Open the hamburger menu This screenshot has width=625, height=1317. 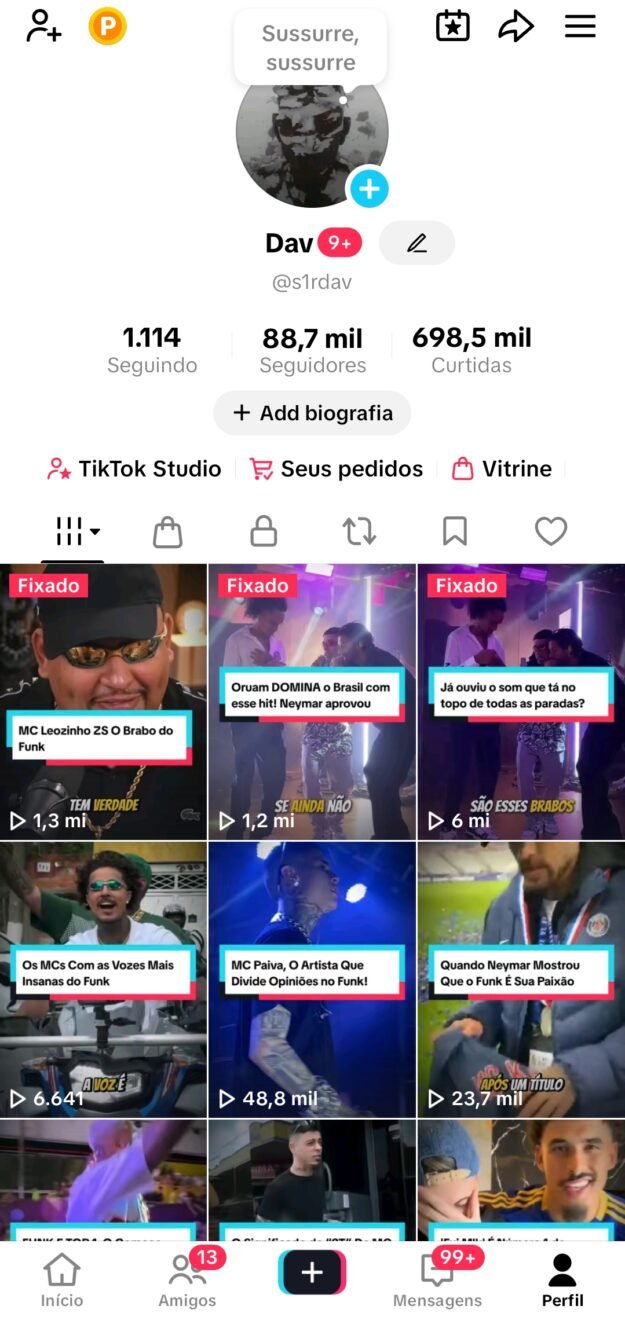click(x=580, y=27)
